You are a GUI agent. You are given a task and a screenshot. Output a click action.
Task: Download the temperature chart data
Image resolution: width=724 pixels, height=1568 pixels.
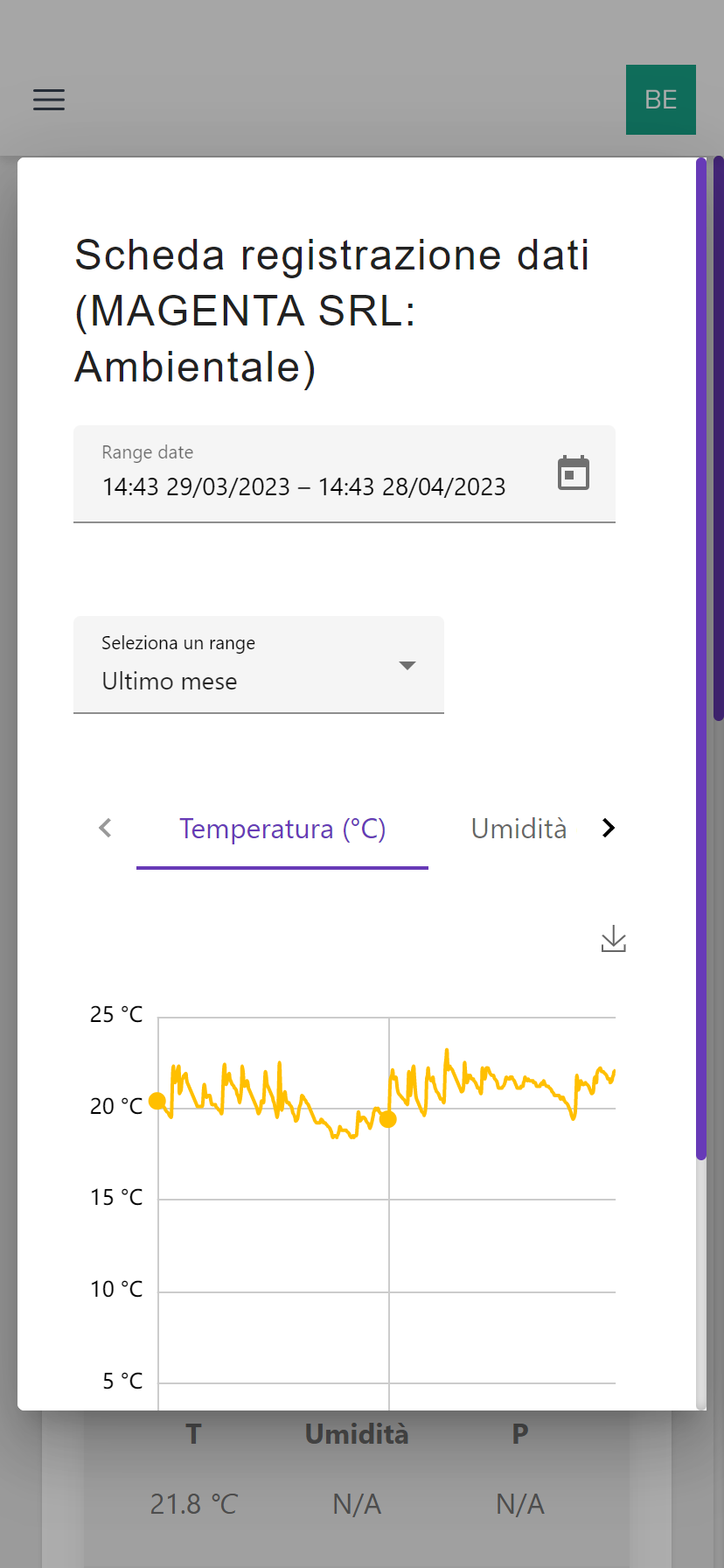614,939
